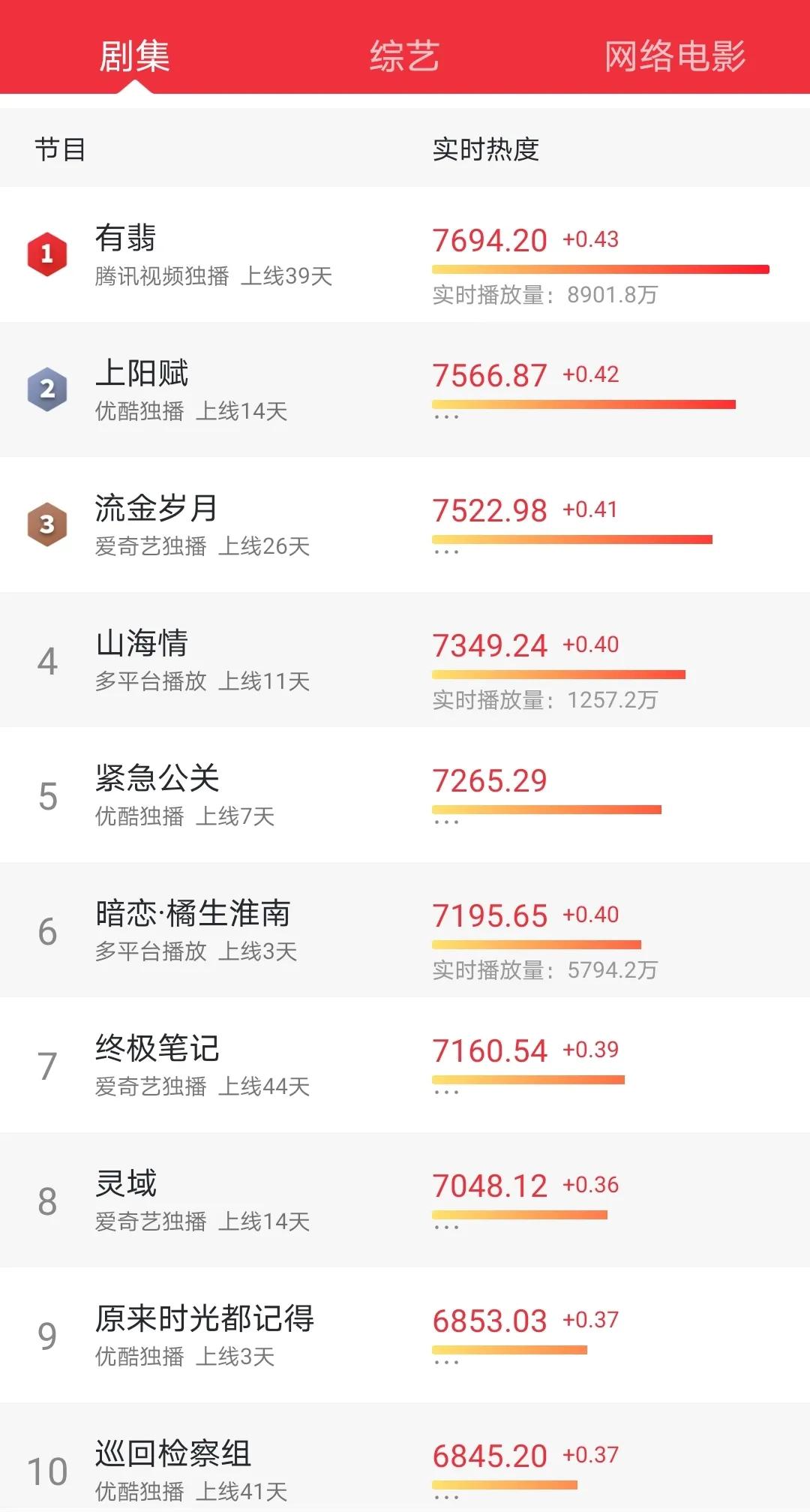Click the silver rank 2 badge
The width and height of the screenshot is (810, 1512).
(46, 389)
